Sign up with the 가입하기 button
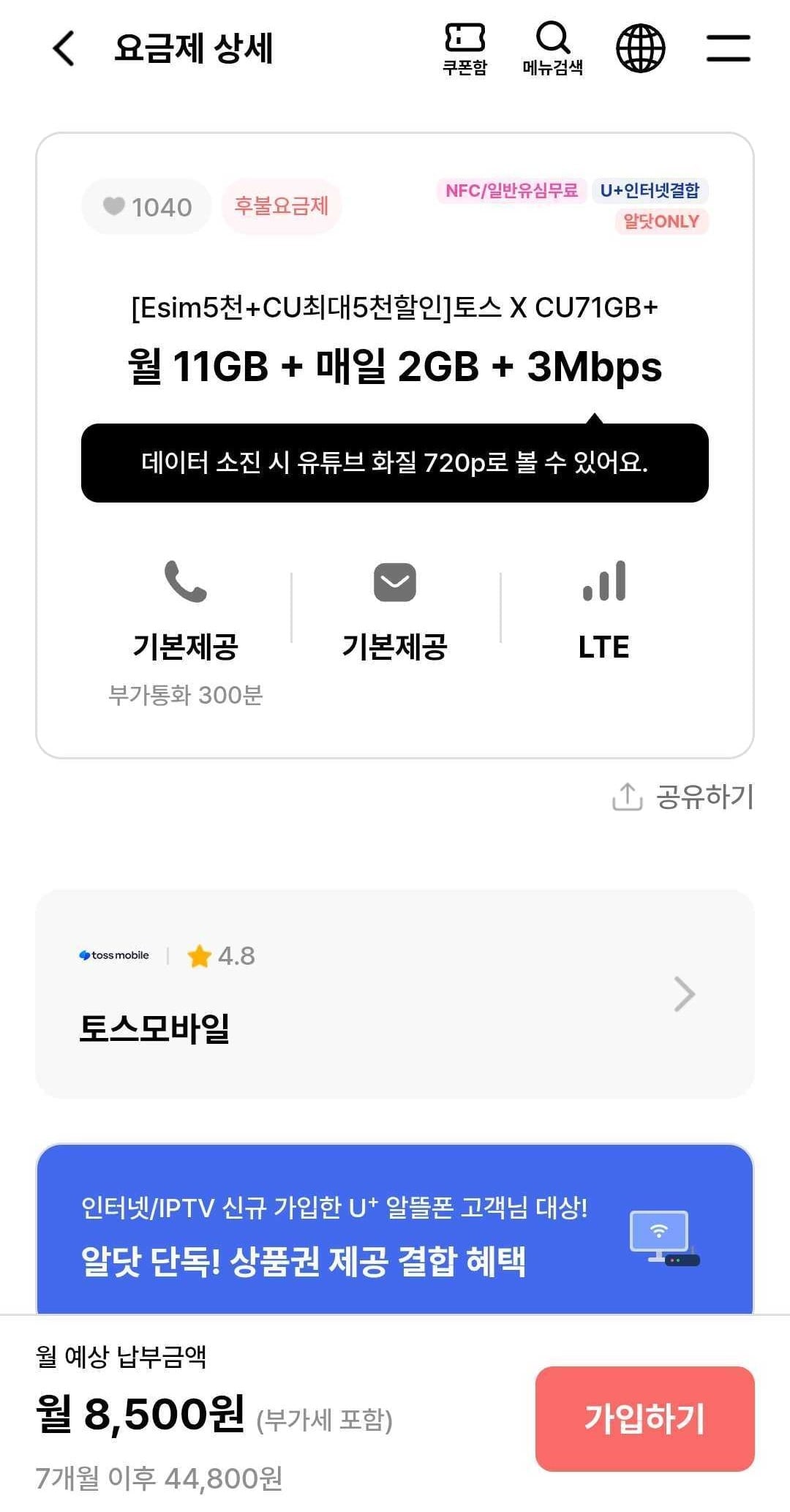This screenshot has width=790, height=1512. (x=644, y=1418)
